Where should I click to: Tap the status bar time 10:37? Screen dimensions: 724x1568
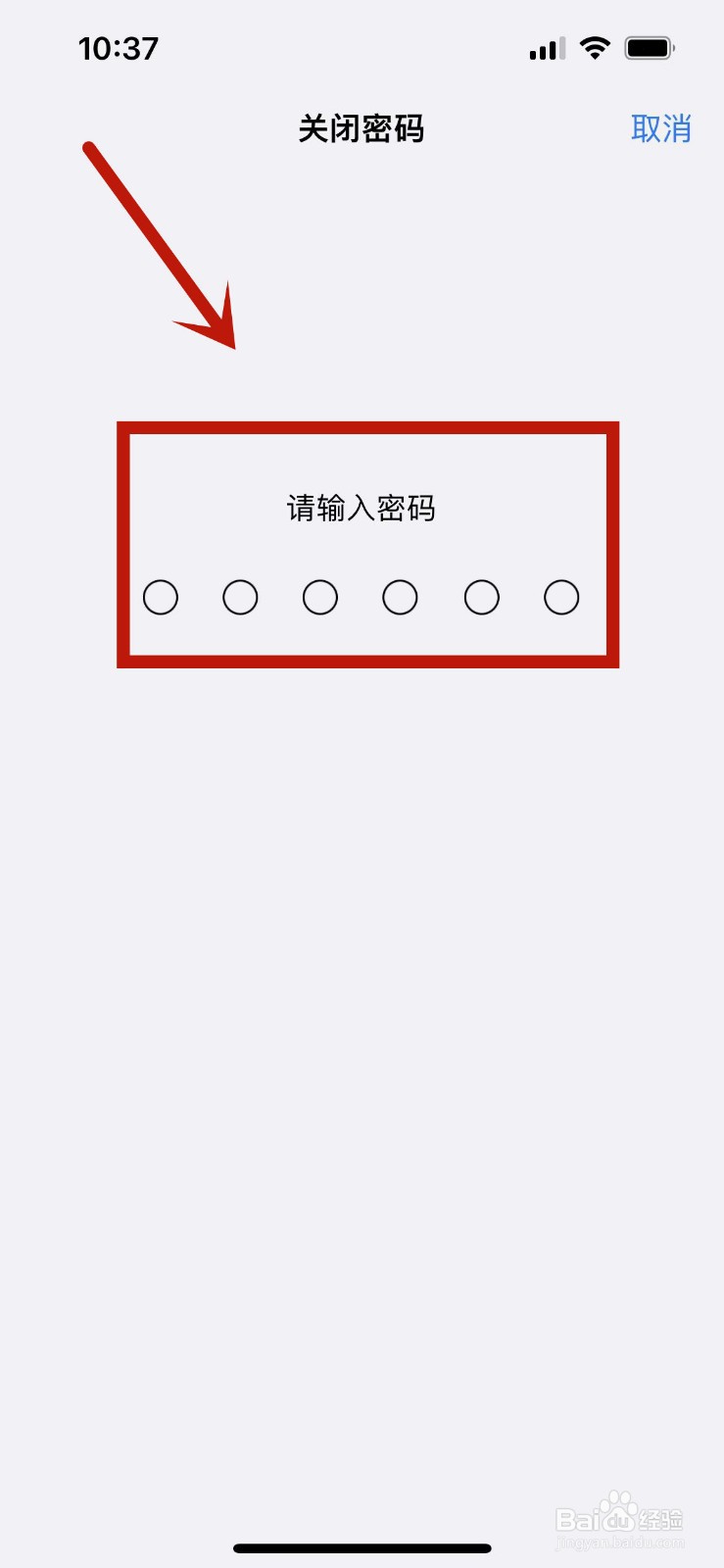[x=119, y=47]
